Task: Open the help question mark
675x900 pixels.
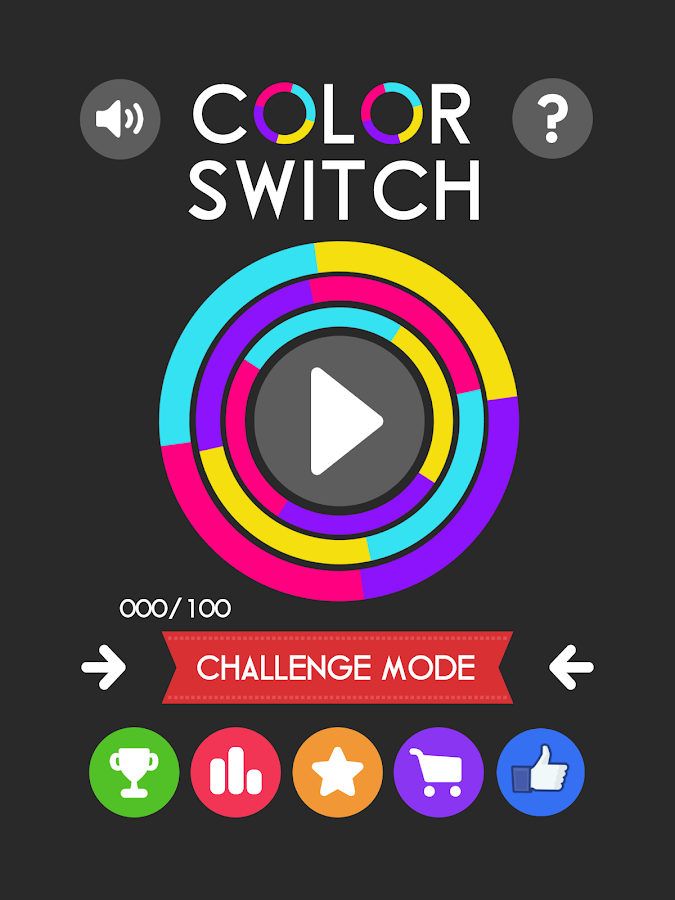Action: (x=552, y=120)
